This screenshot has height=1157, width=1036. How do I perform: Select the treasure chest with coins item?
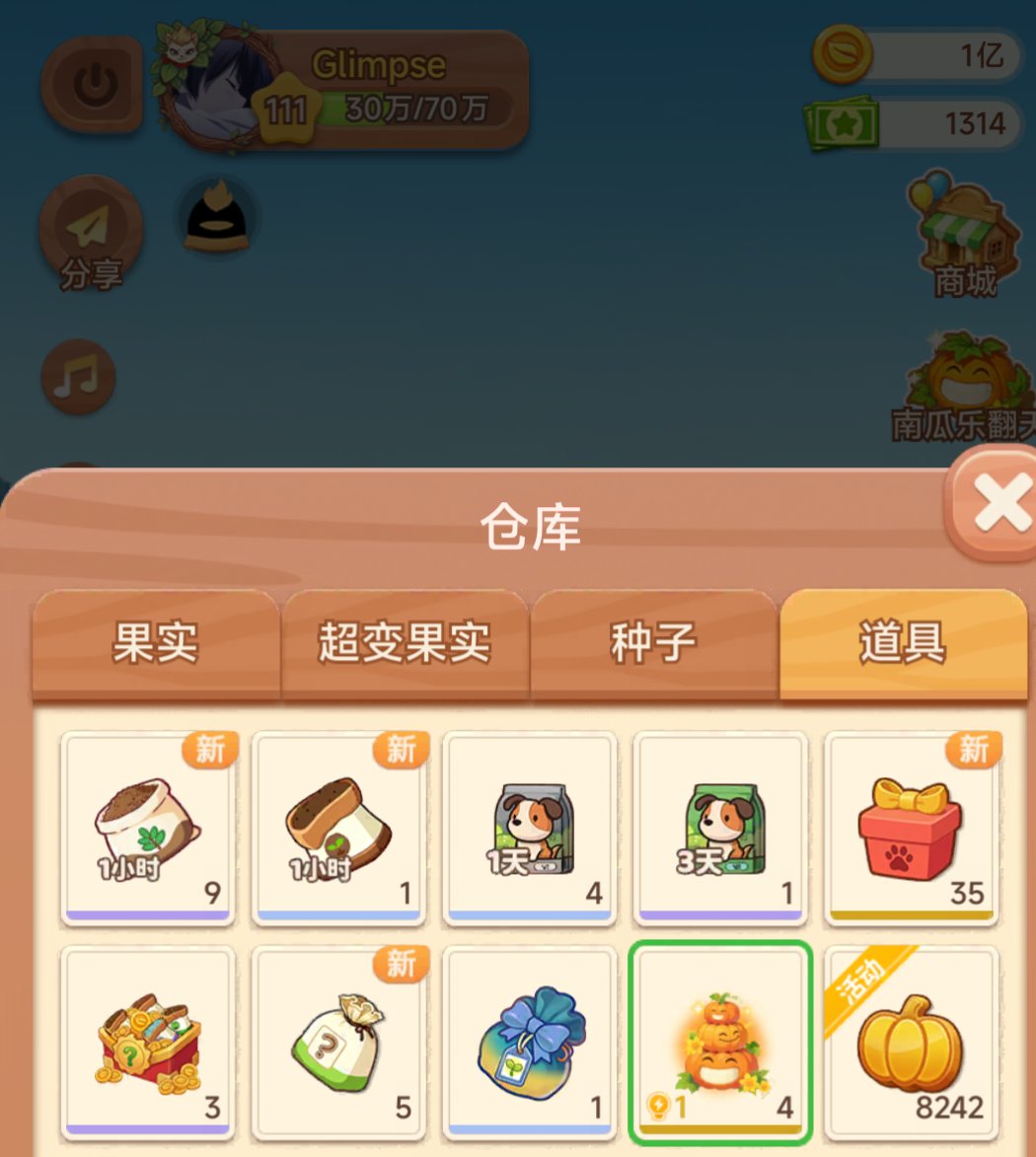coord(148,1042)
